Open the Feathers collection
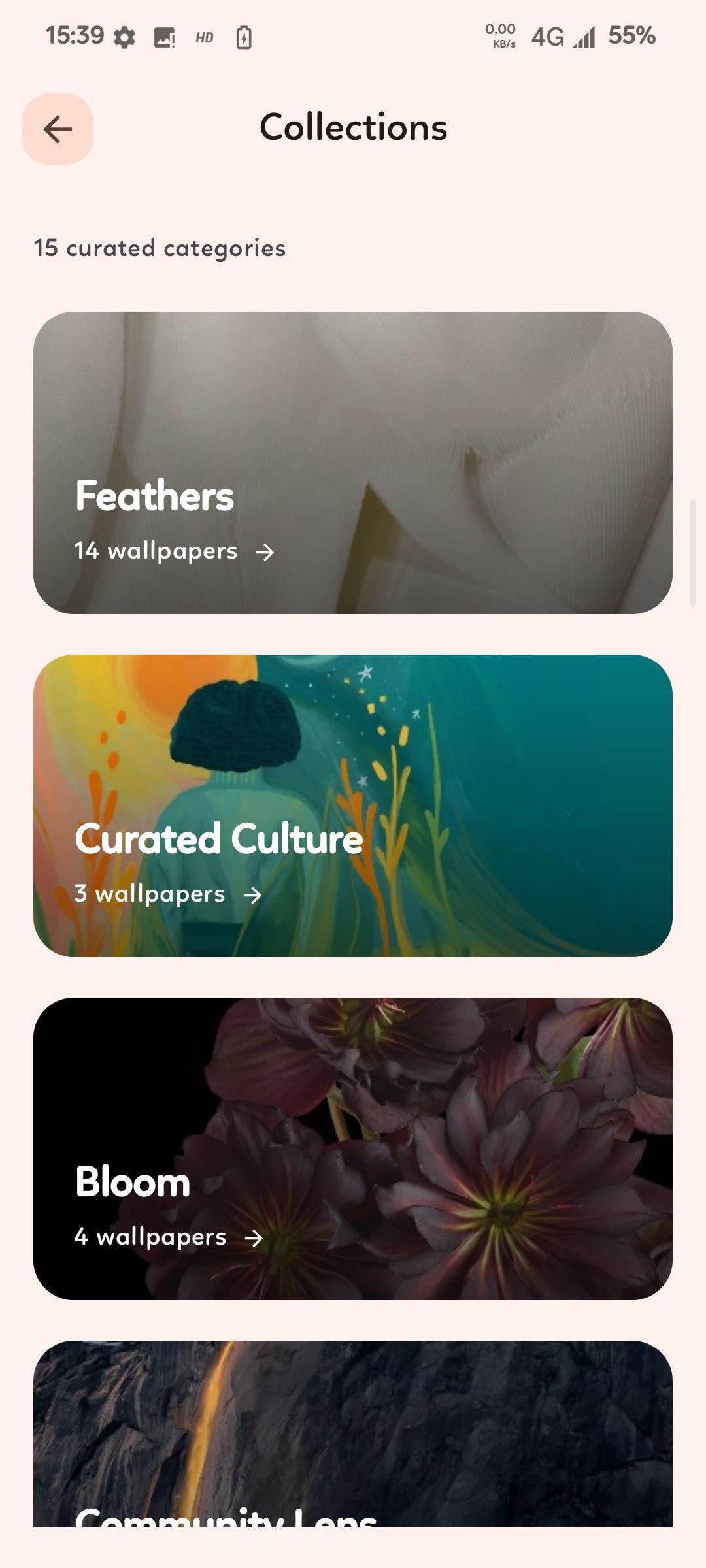 [353, 463]
